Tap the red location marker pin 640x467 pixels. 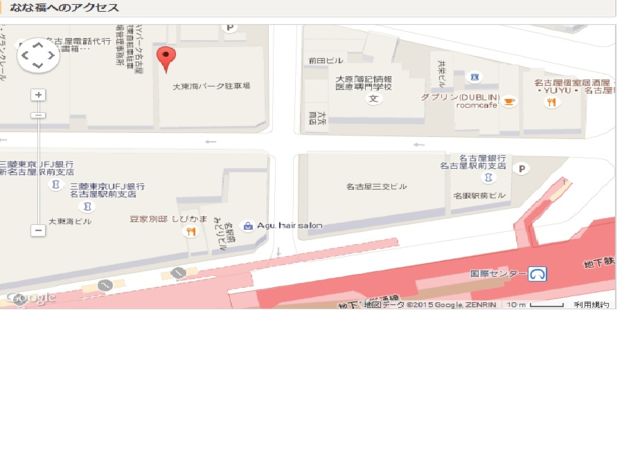pyautogui.click(x=167, y=58)
